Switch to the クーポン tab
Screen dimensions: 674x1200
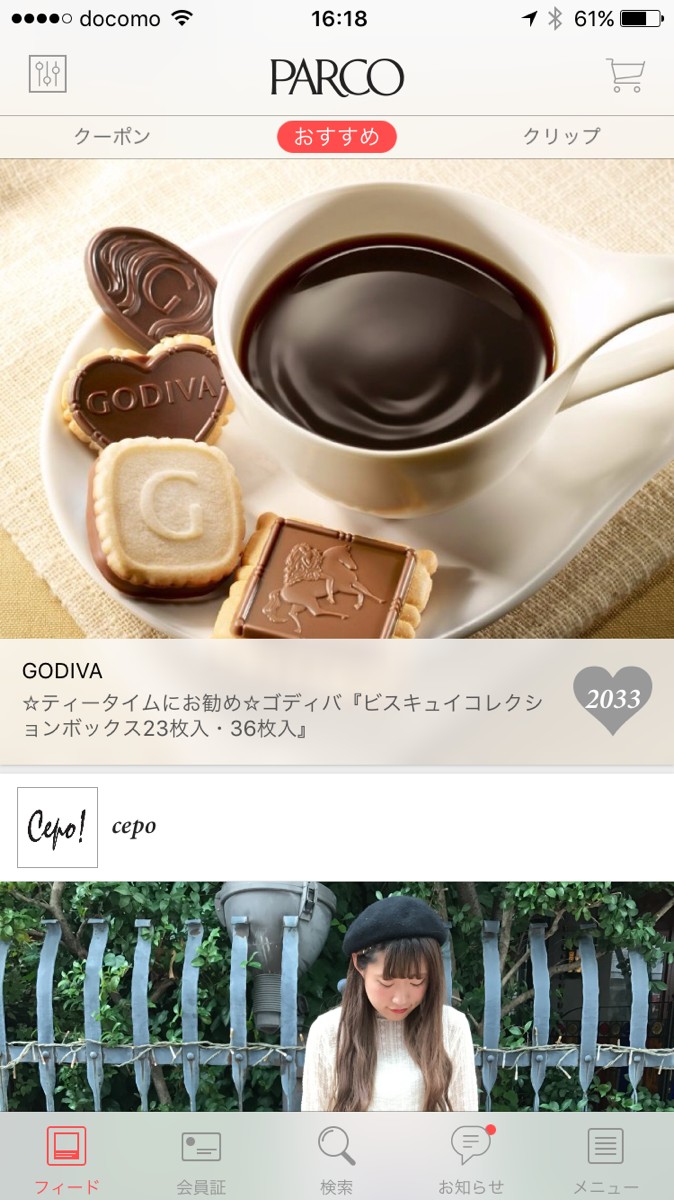click(x=112, y=137)
